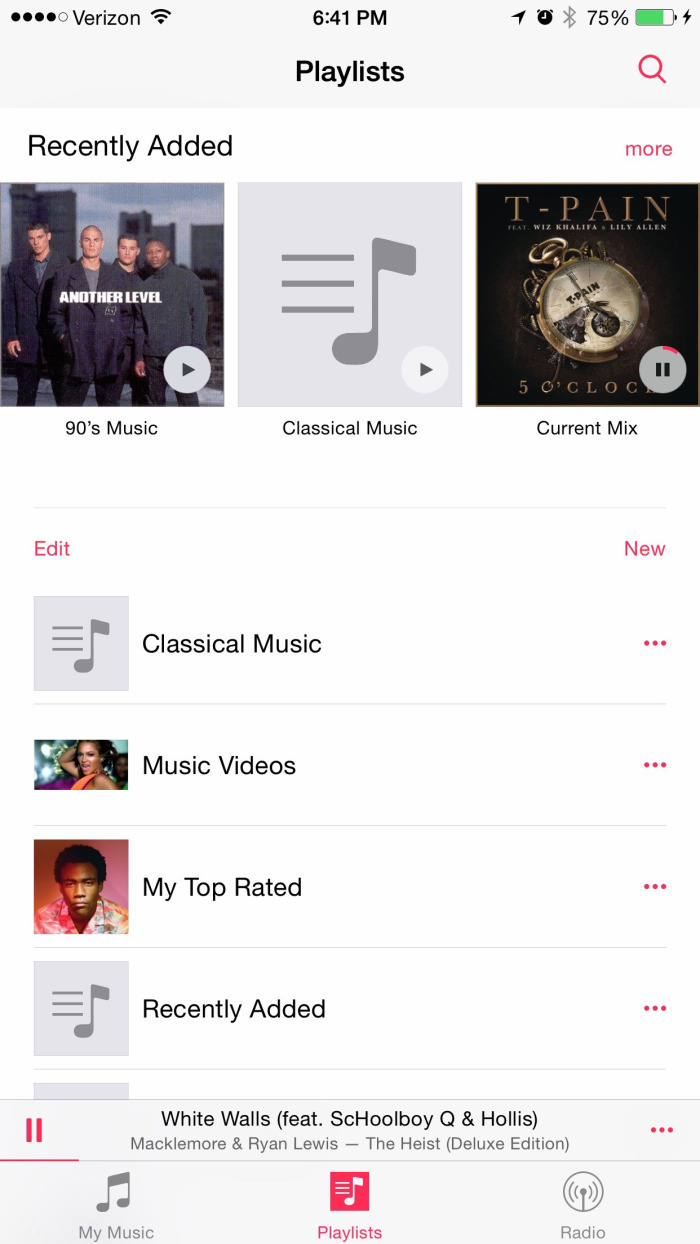Image resolution: width=700 pixels, height=1244 pixels.
Task: Play the 90's Music playlist
Action: click(187, 370)
